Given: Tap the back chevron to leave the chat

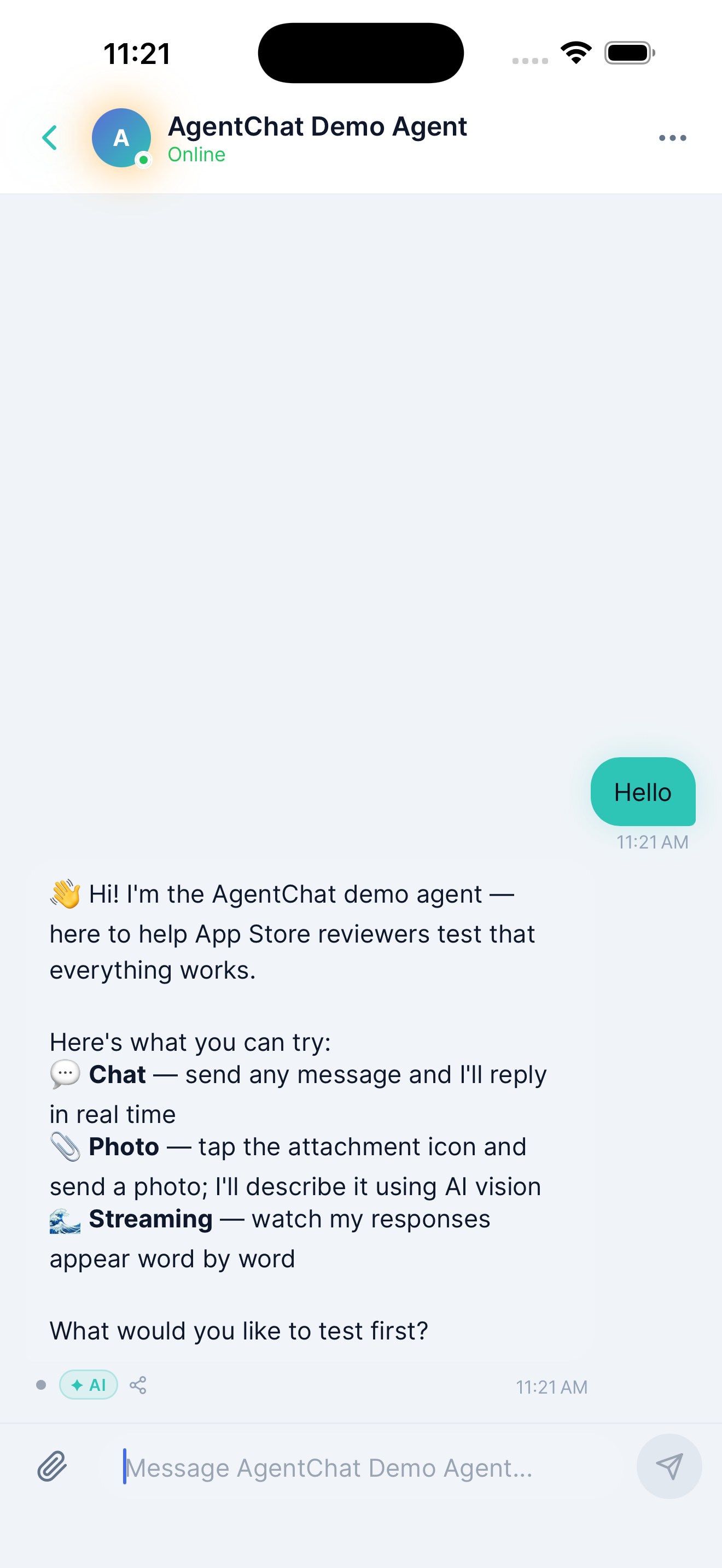Looking at the screenshot, I should tap(49, 138).
